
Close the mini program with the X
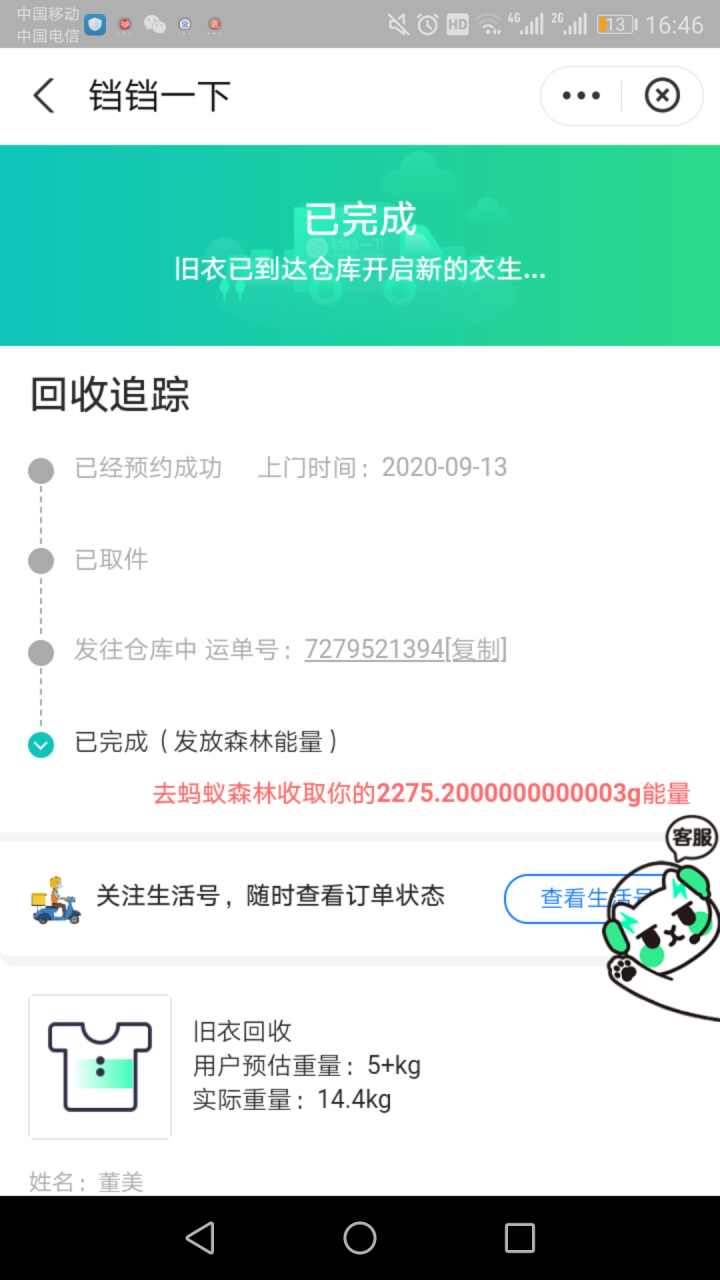(x=662, y=96)
